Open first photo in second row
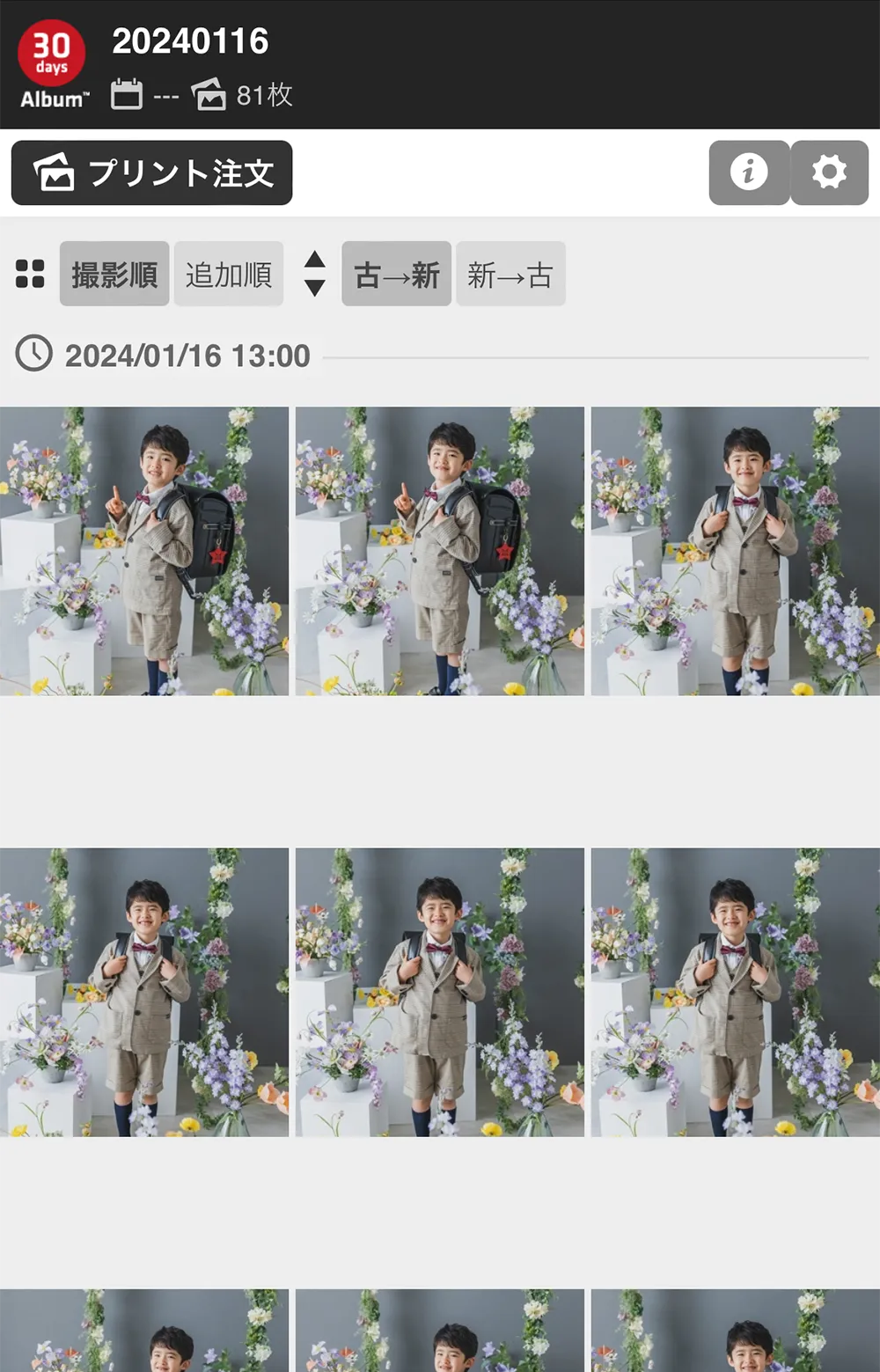880x1372 pixels. (144, 992)
